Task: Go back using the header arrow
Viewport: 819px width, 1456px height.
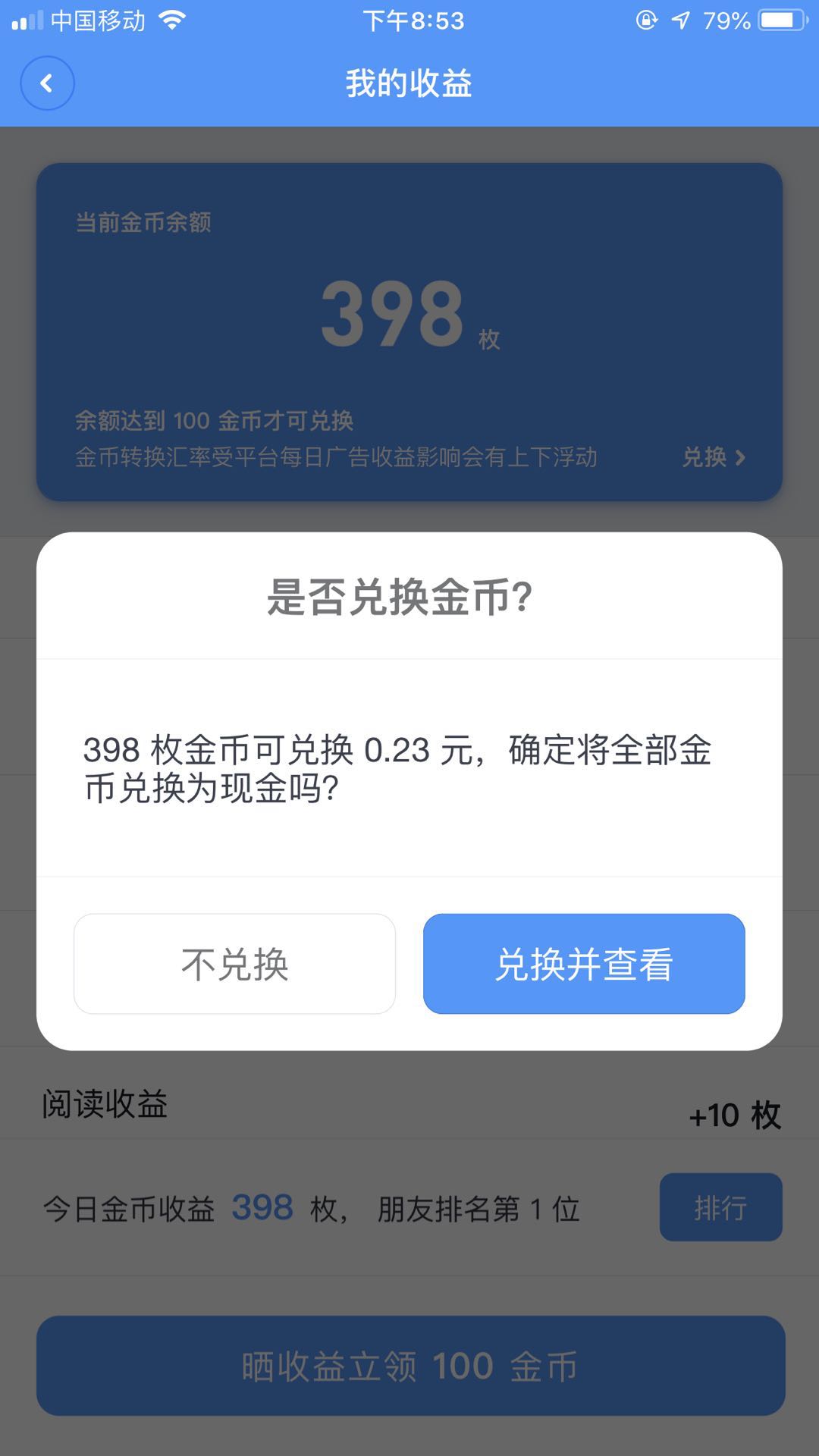Action: [47, 83]
